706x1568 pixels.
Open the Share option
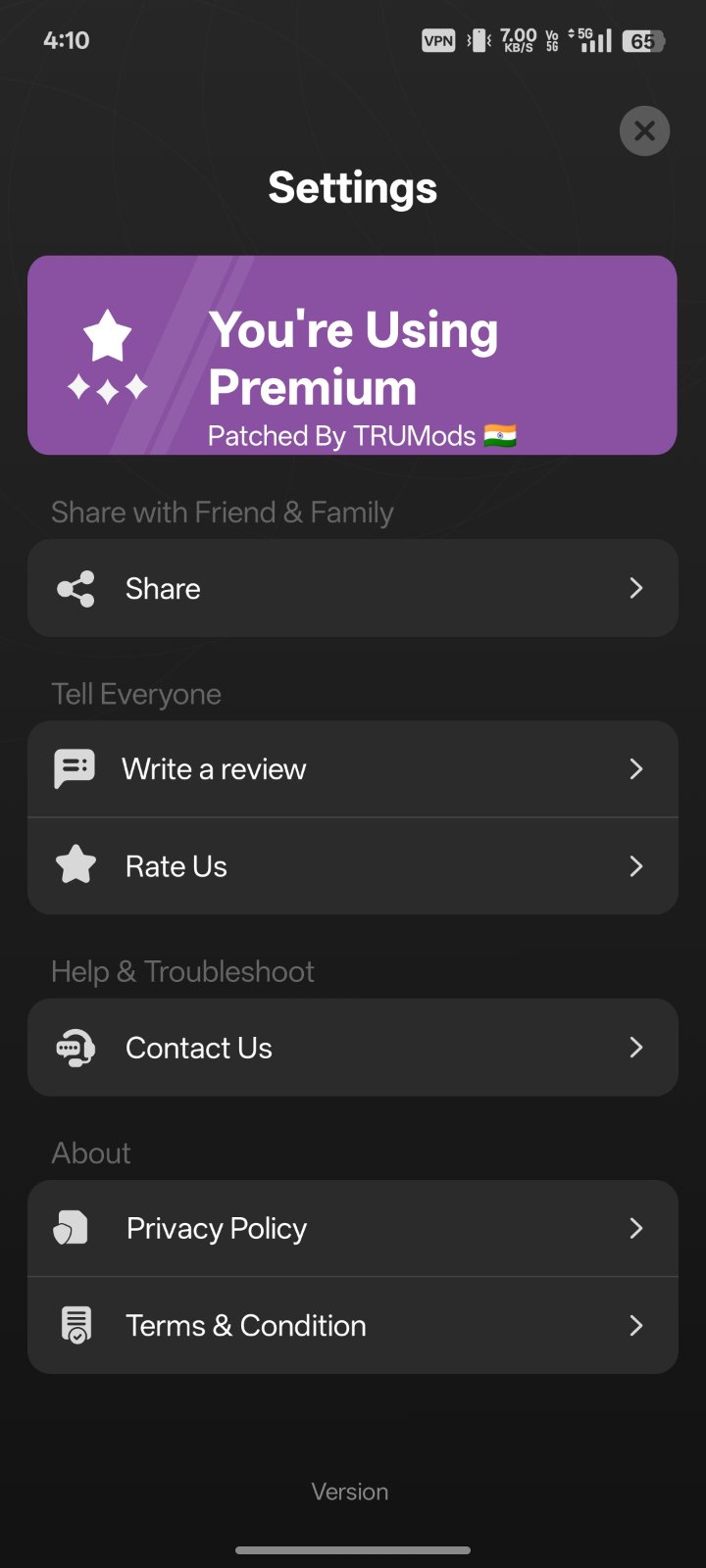[352, 588]
